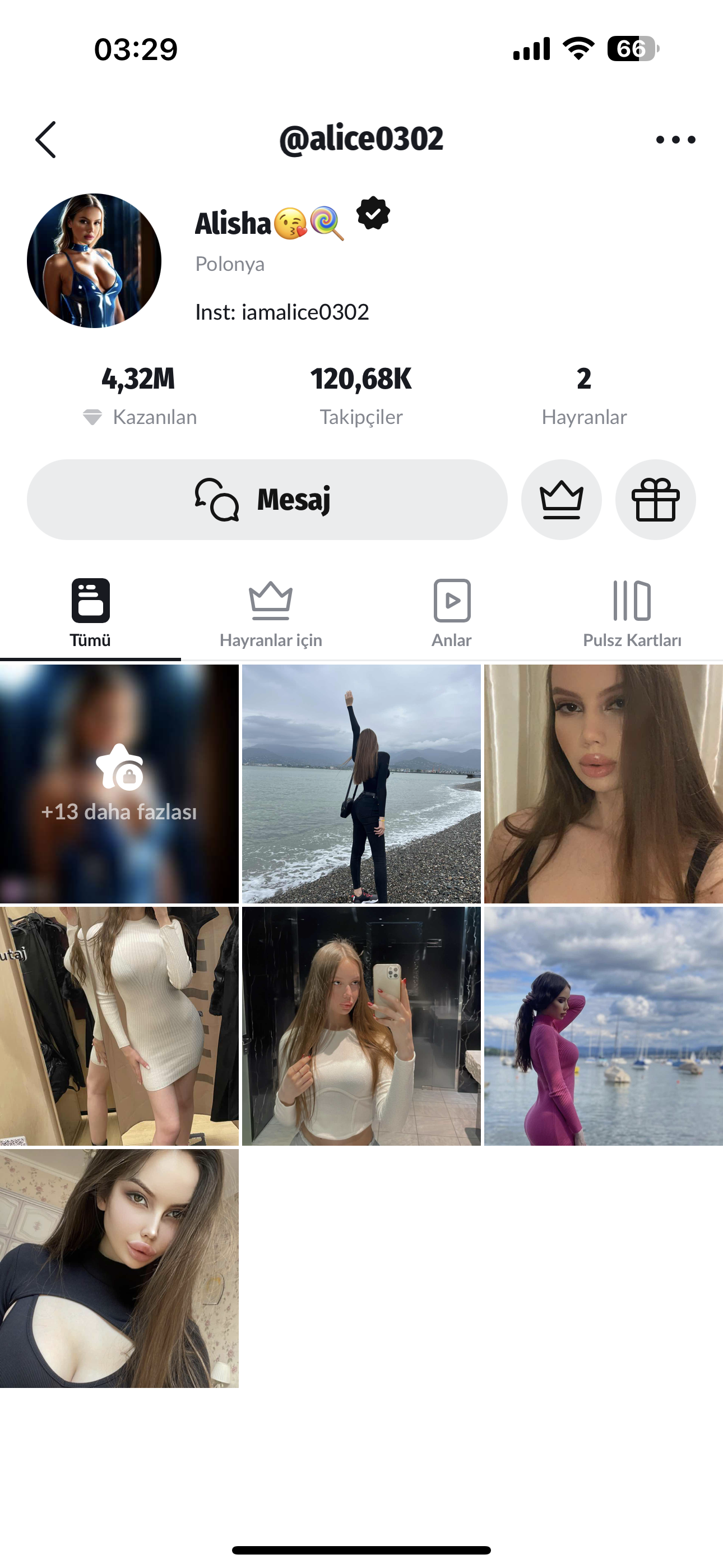The image size is (723, 1568).
Task: Send a gift with the gift box button
Action: click(x=655, y=500)
